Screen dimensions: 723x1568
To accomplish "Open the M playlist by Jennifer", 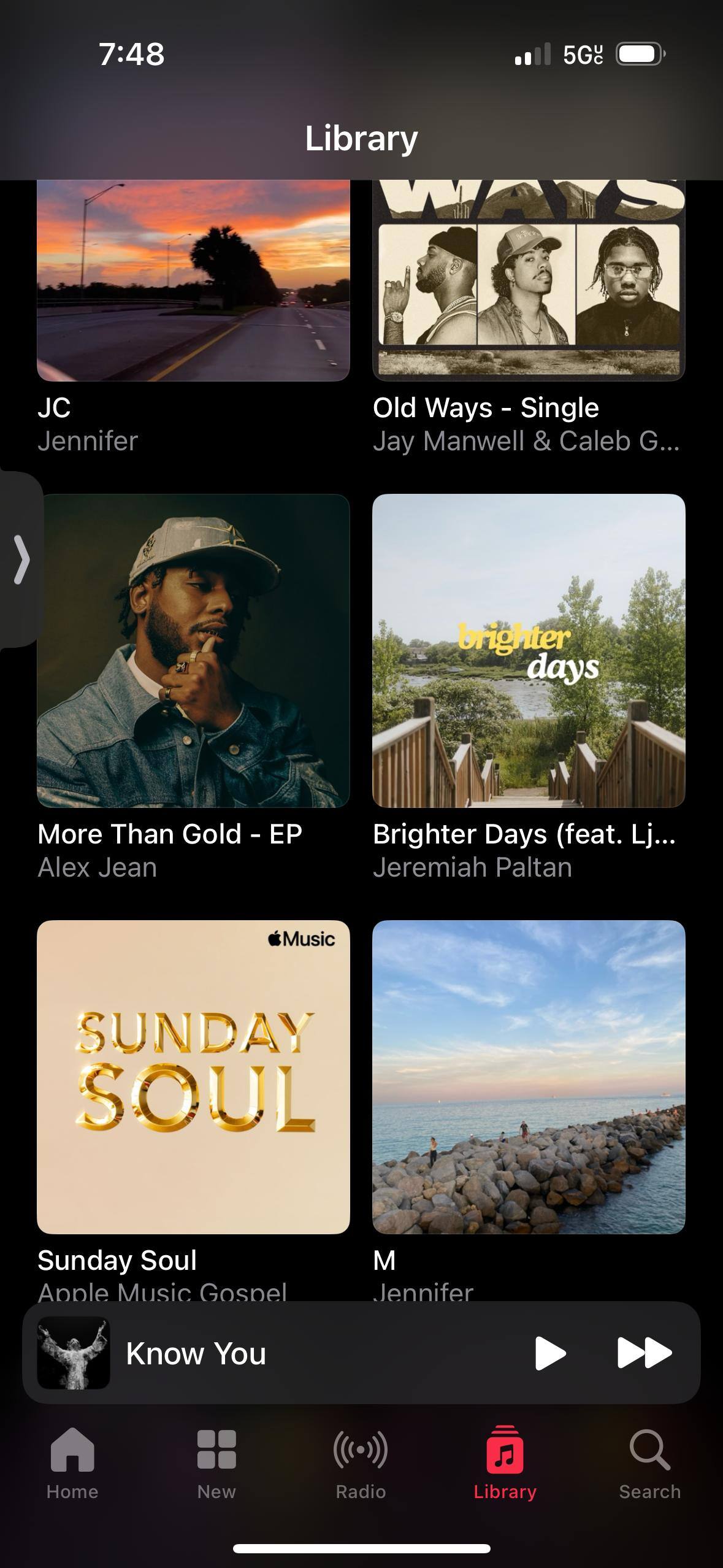I will pos(529,1077).
